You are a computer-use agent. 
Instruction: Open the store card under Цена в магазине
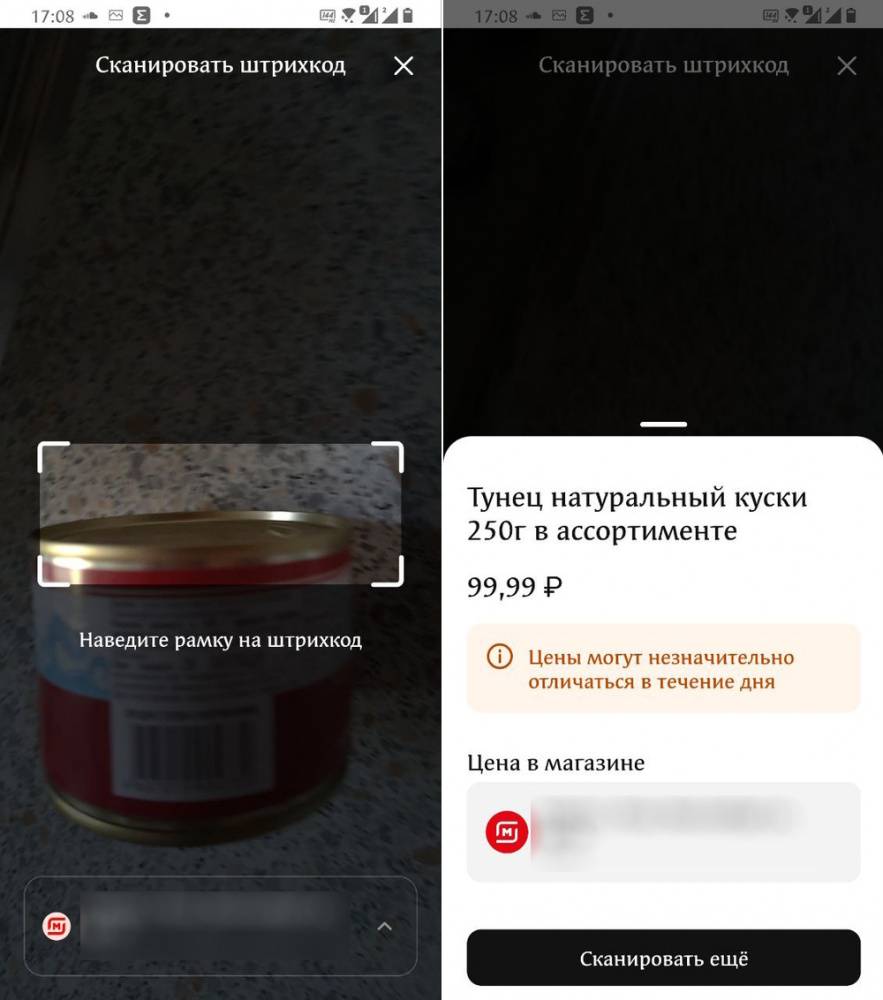pos(663,832)
